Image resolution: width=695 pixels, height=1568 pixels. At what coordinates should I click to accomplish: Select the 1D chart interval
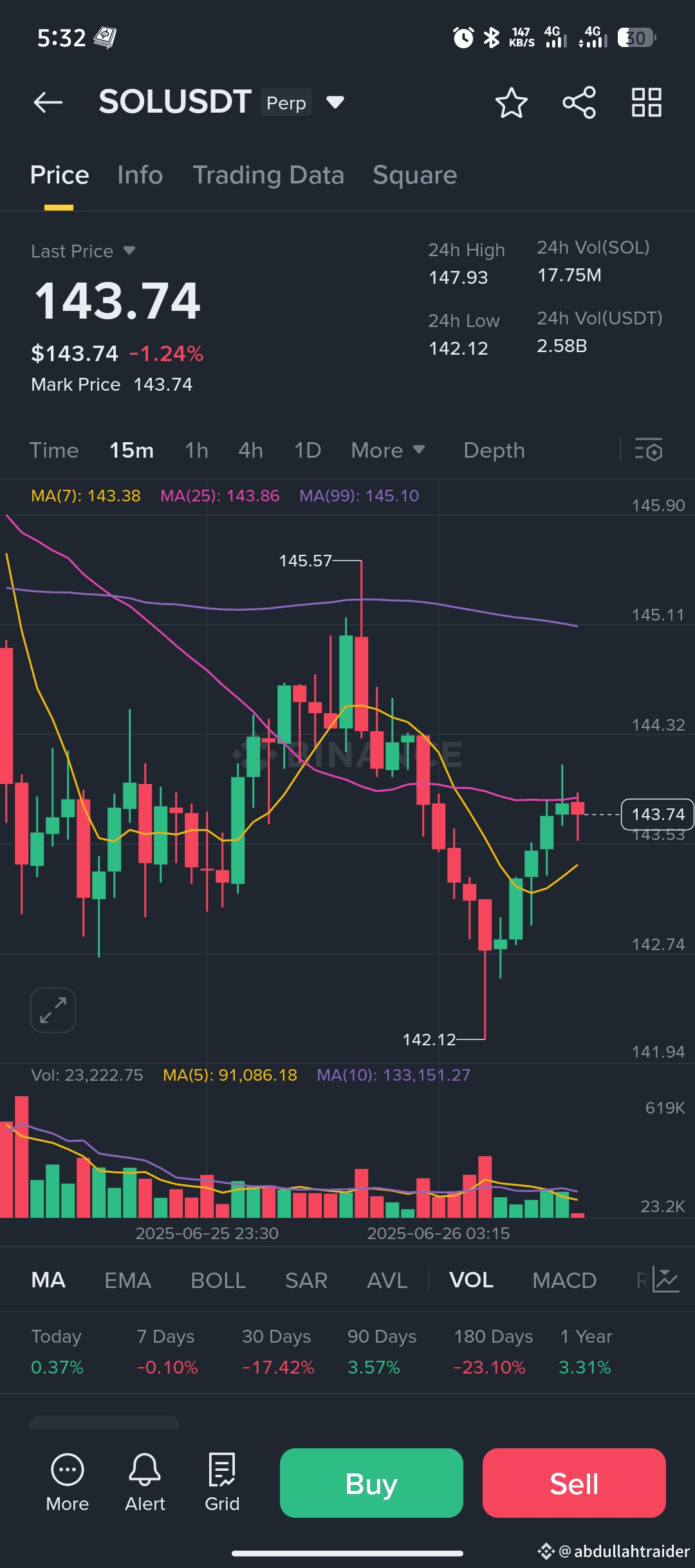[308, 451]
